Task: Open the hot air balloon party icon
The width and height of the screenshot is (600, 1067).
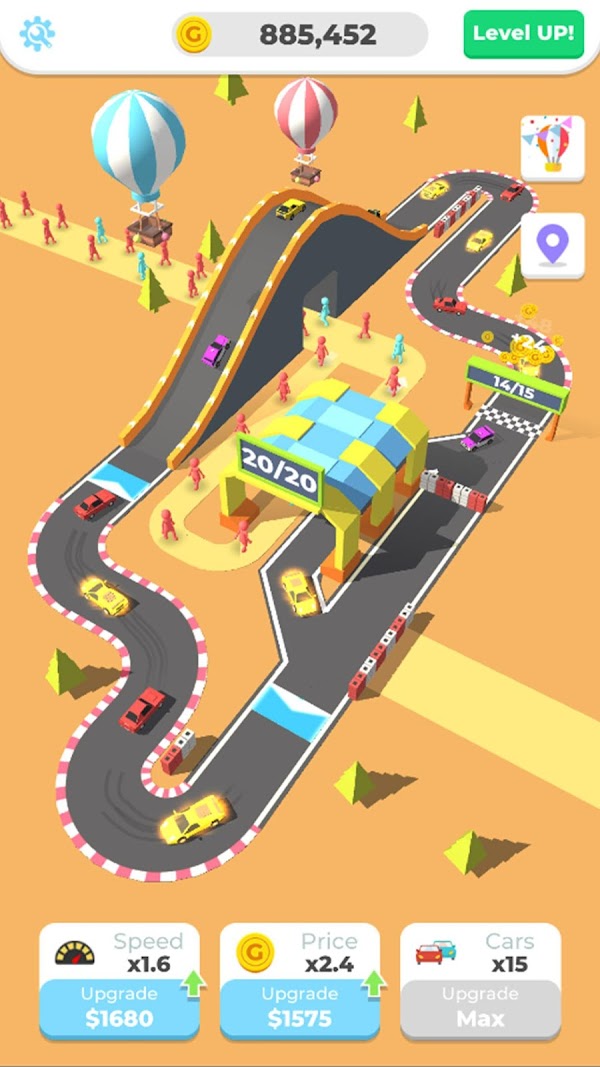Action: point(552,148)
